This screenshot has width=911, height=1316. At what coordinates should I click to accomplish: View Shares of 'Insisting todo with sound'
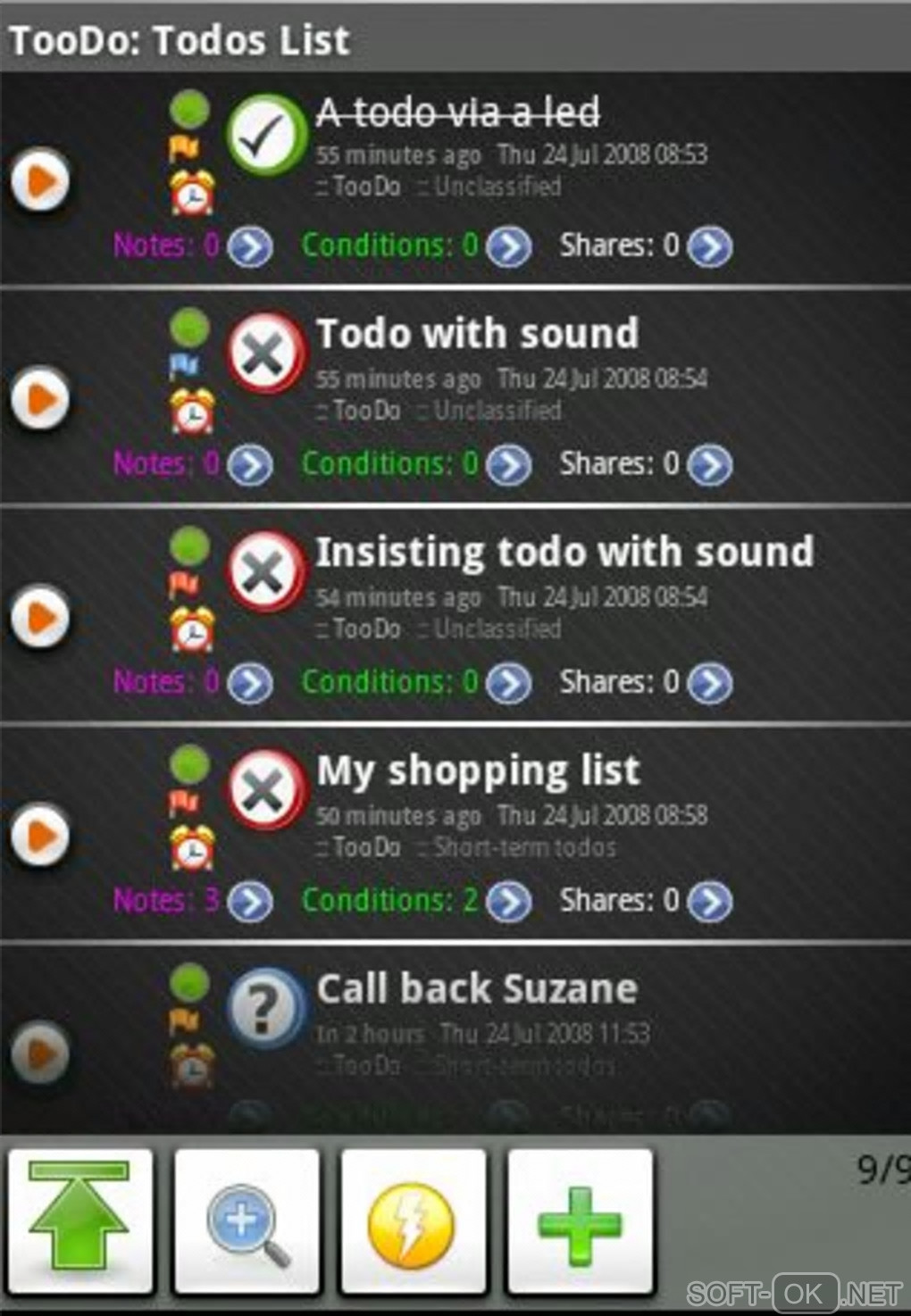[x=711, y=683]
